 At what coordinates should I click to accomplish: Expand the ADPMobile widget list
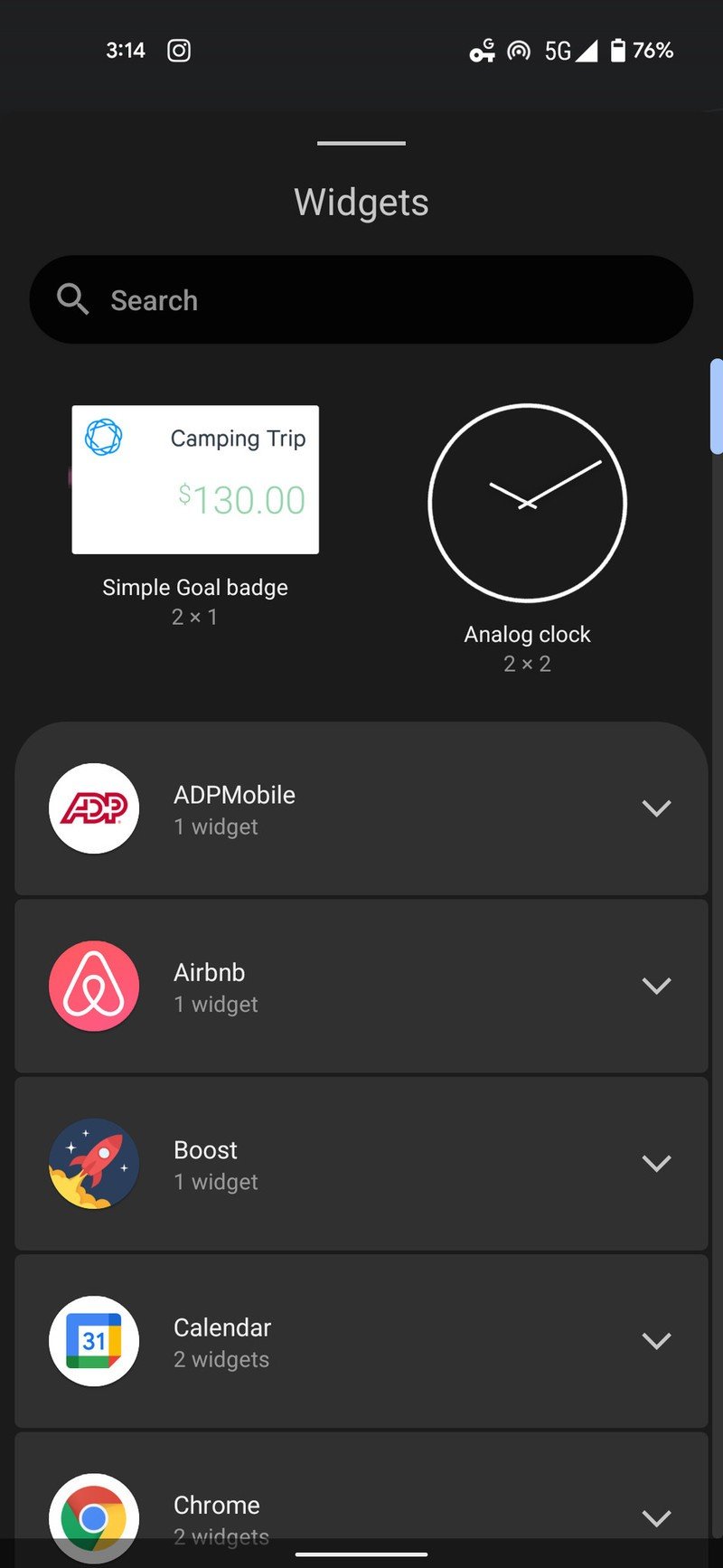point(656,808)
